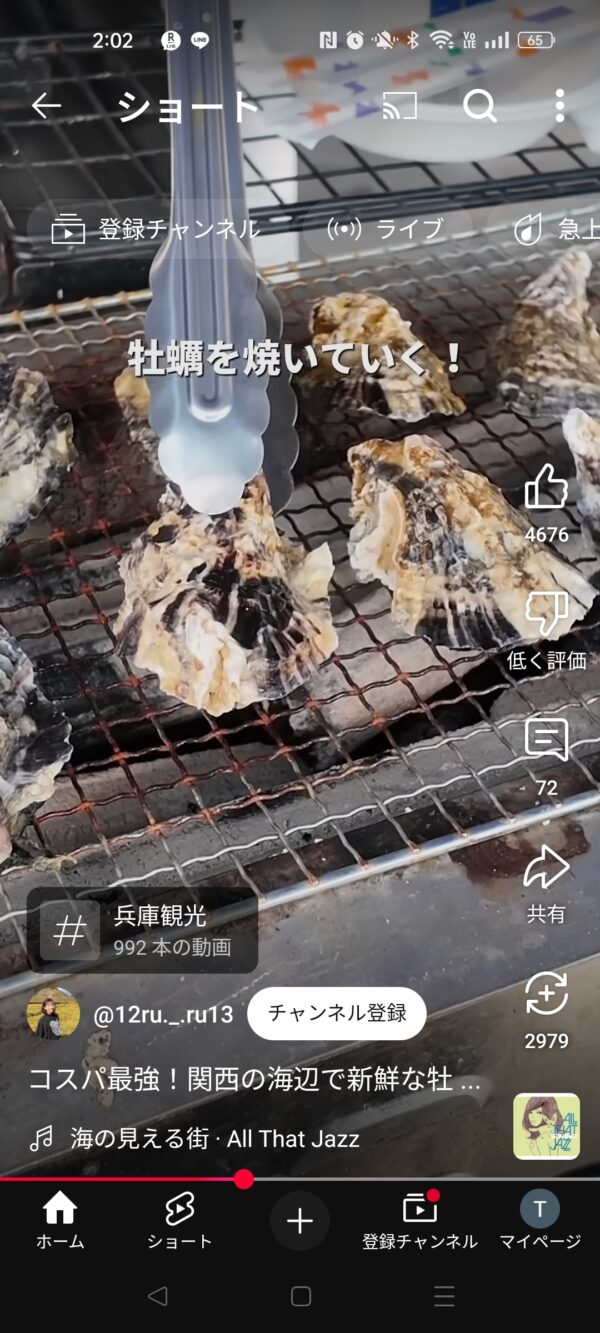This screenshot has height=1333, width=600.
Task: Open the All That Jazz album thumbnail
Action: [x=546, y=1127]
